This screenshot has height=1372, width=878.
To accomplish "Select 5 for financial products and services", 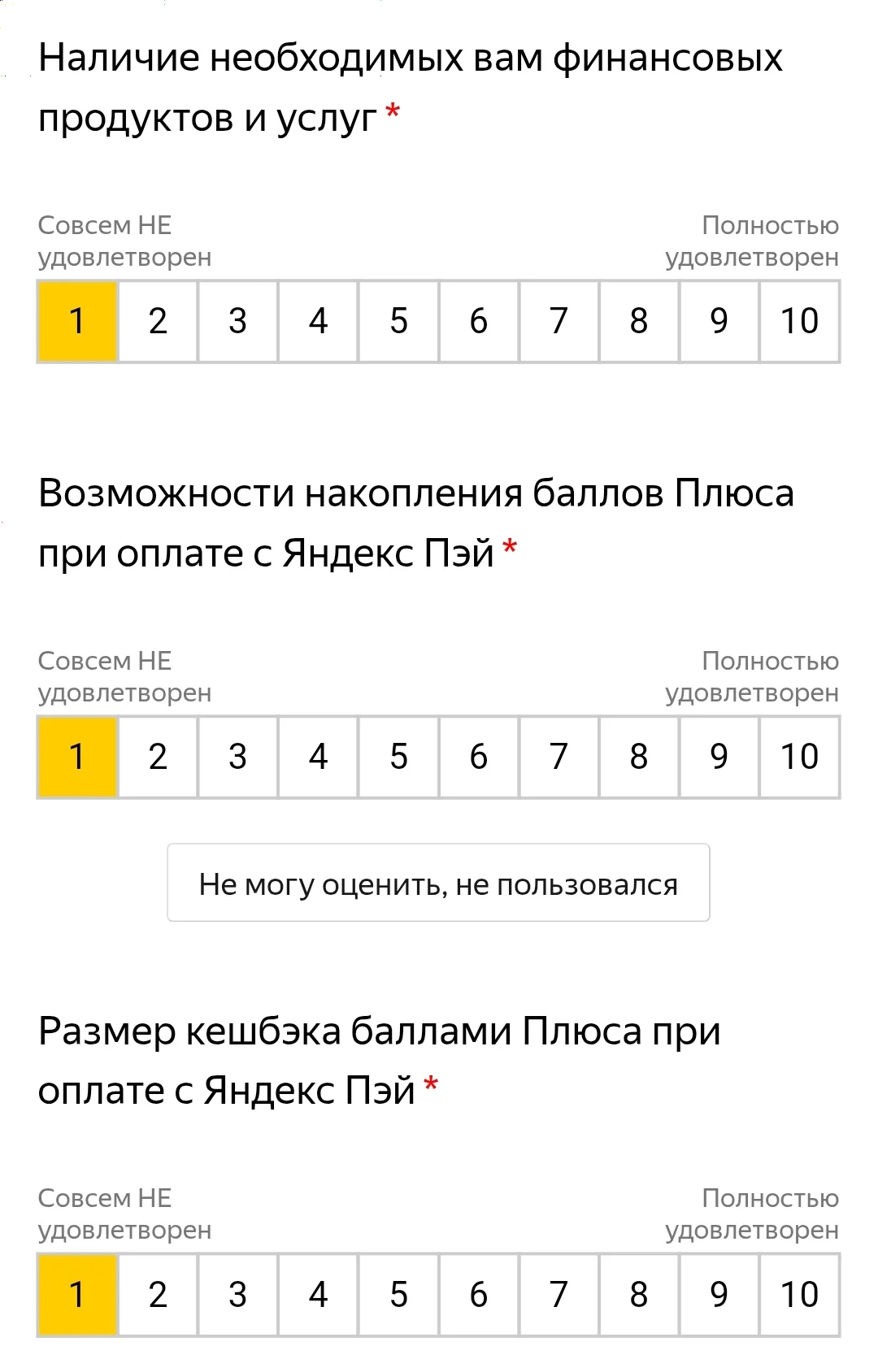I will pyautogui.click(x=398, y=321).
